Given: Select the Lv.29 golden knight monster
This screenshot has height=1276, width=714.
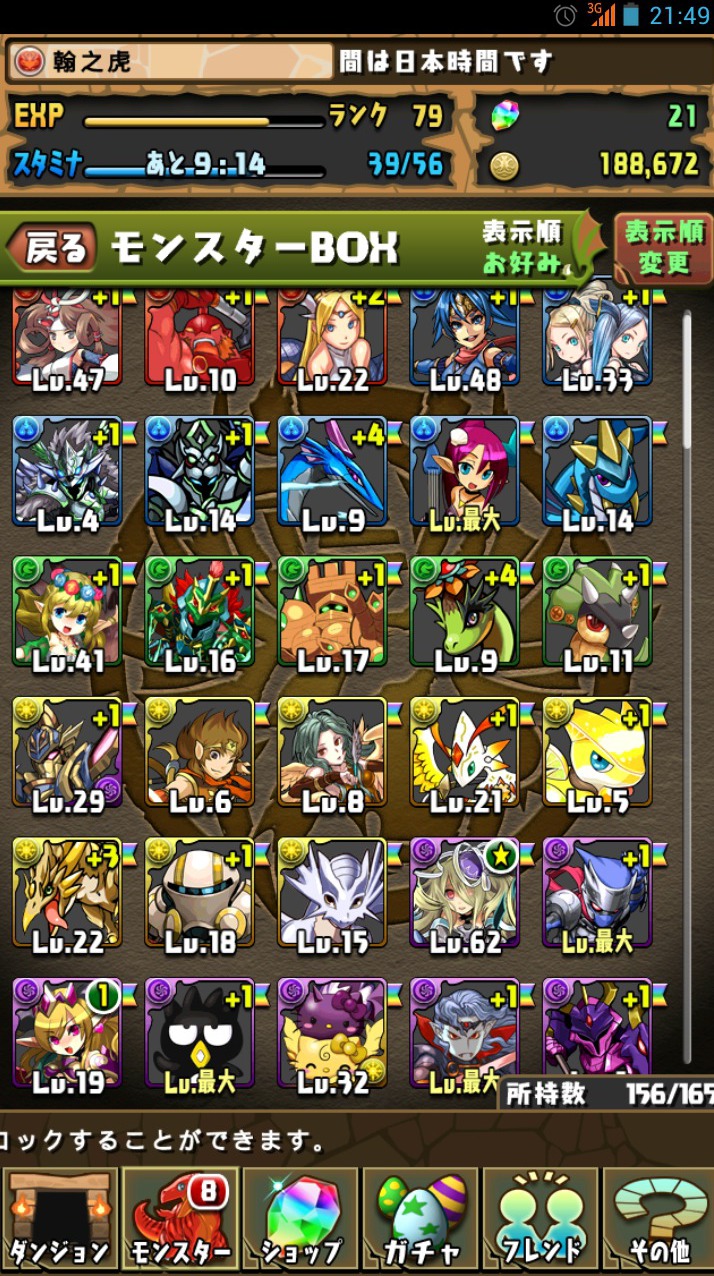Looking at the screenshot, I should [x=67, y=752].
